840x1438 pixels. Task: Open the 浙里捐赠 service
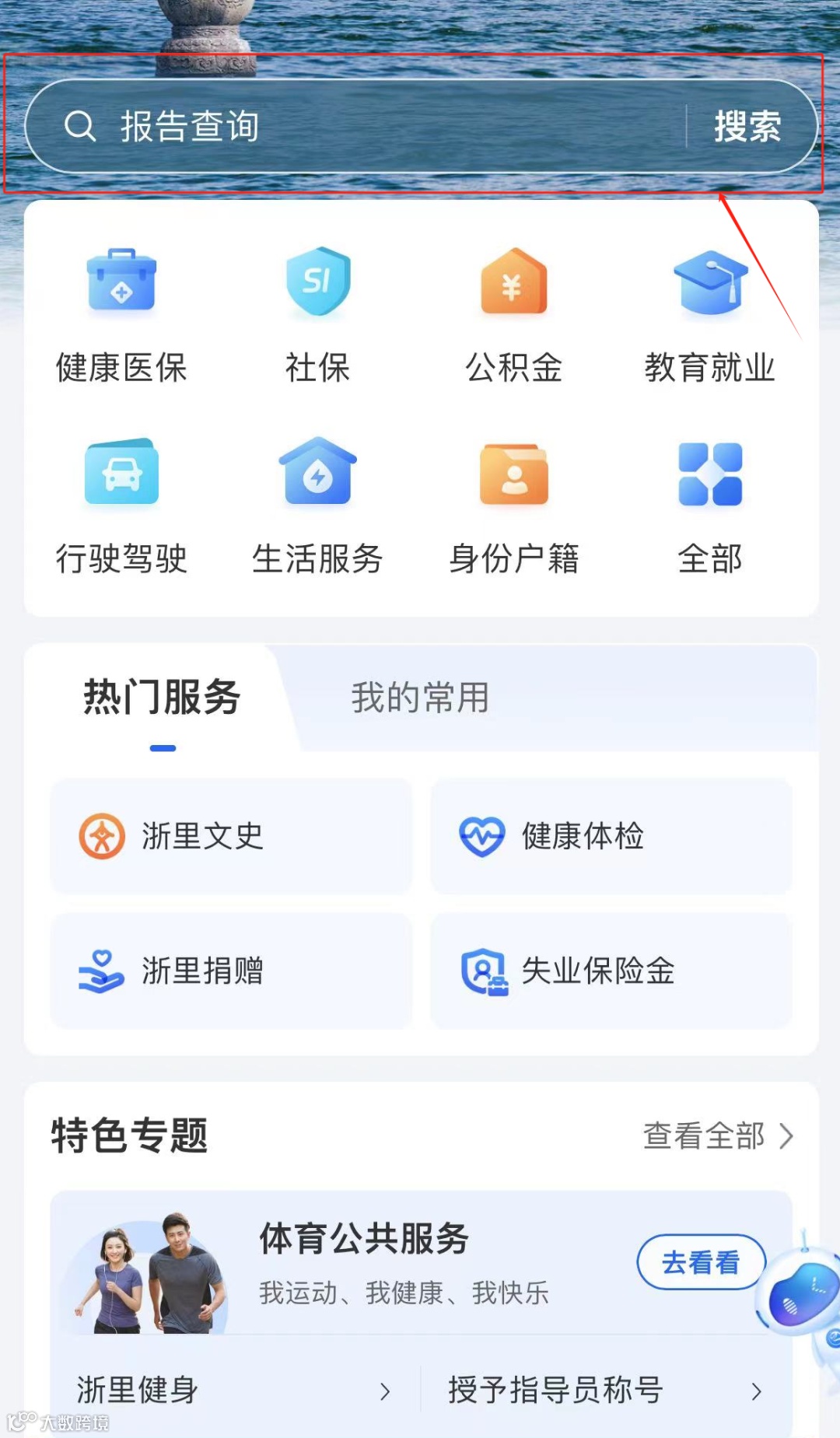pos(231,971)
